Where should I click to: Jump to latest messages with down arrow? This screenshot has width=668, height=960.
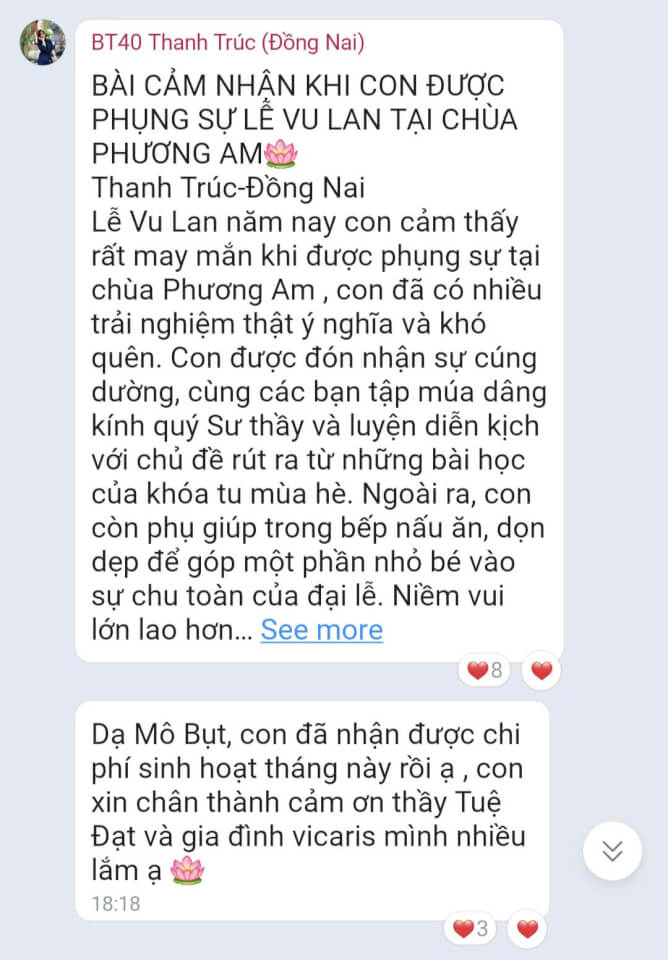tap(612, 851)
